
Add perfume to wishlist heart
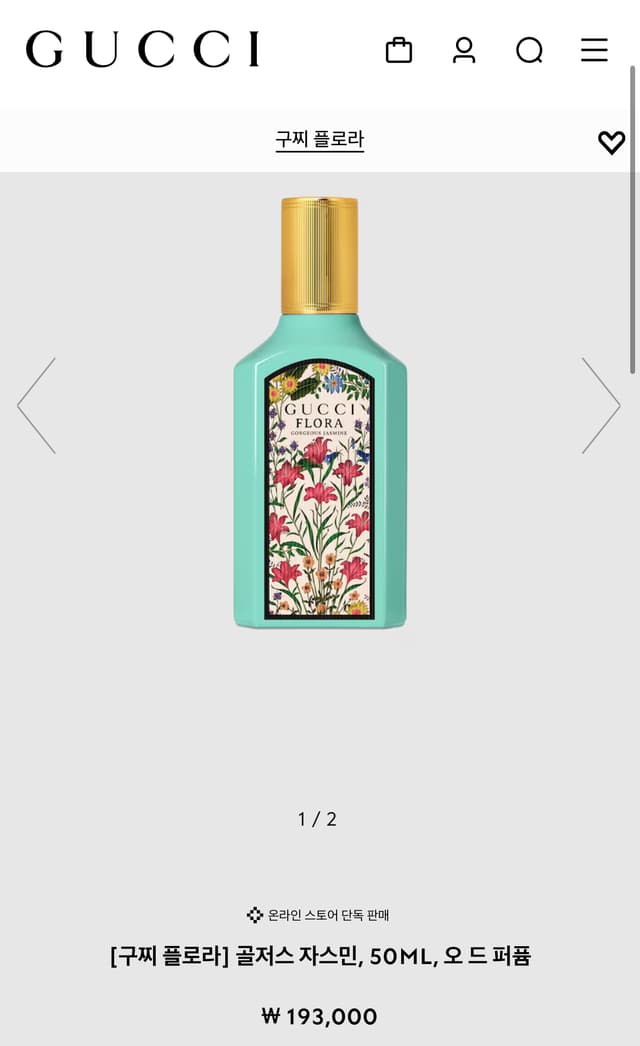pyautogui.click(x=611, y=143)
